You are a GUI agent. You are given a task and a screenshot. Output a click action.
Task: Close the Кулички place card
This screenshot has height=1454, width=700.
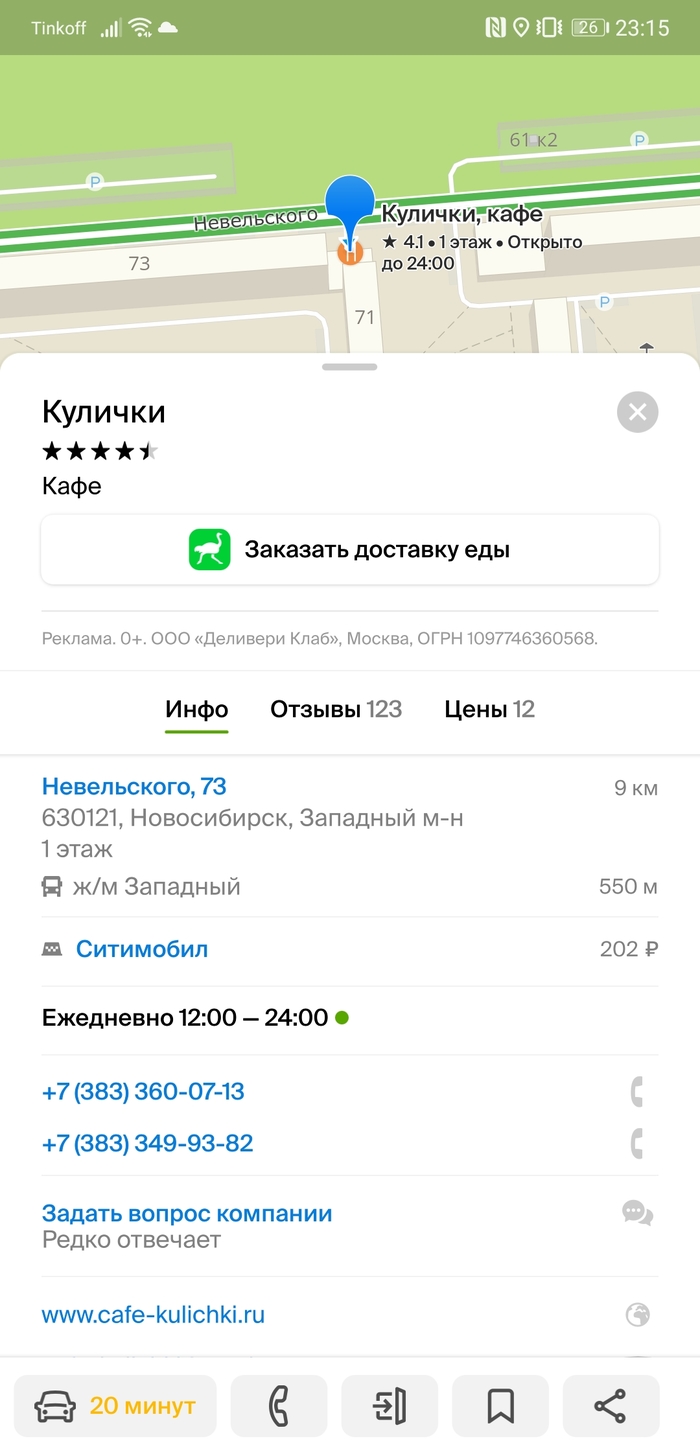coord(638,412)
